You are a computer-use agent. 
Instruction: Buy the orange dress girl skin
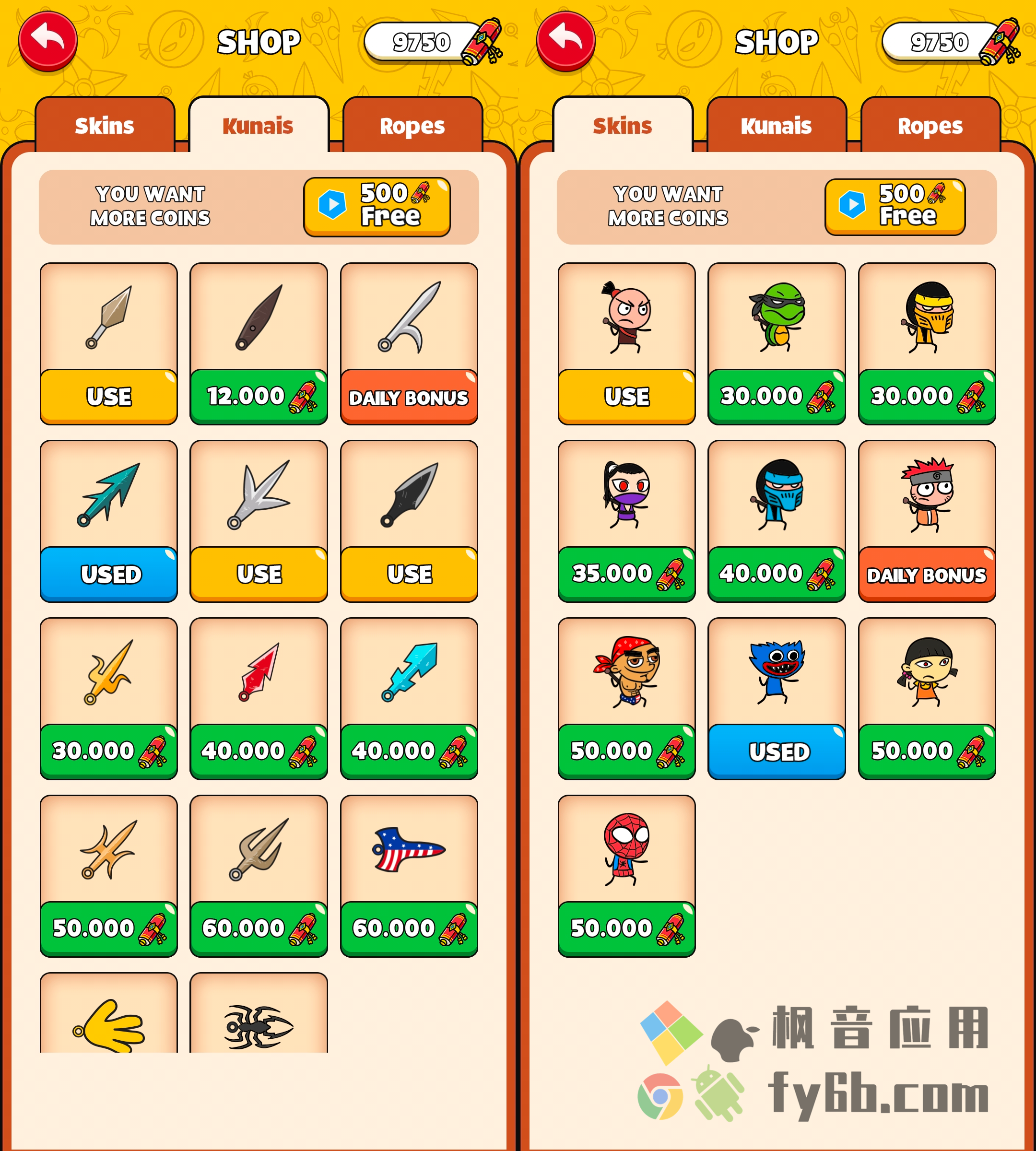(927, 752)
